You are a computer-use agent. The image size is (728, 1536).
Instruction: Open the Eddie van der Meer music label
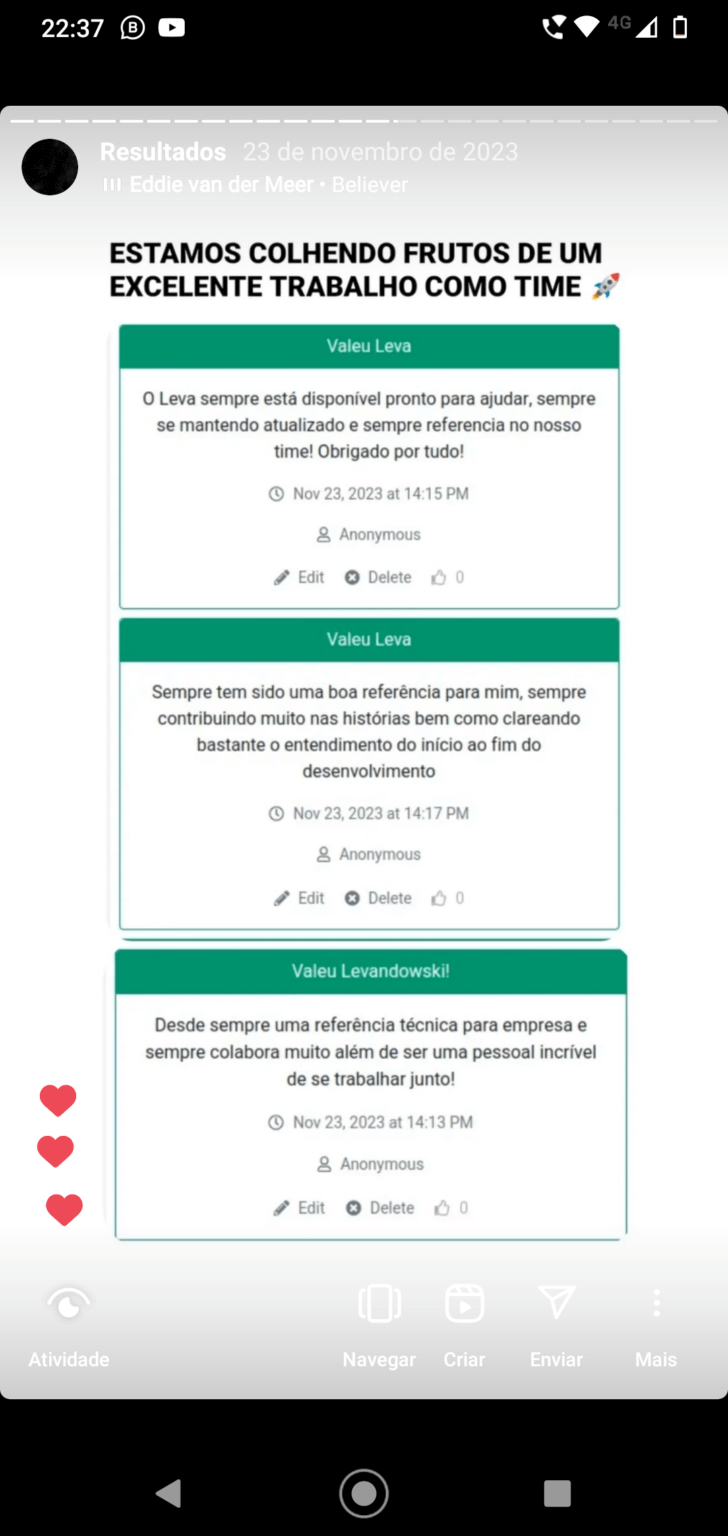coord(256,185)
